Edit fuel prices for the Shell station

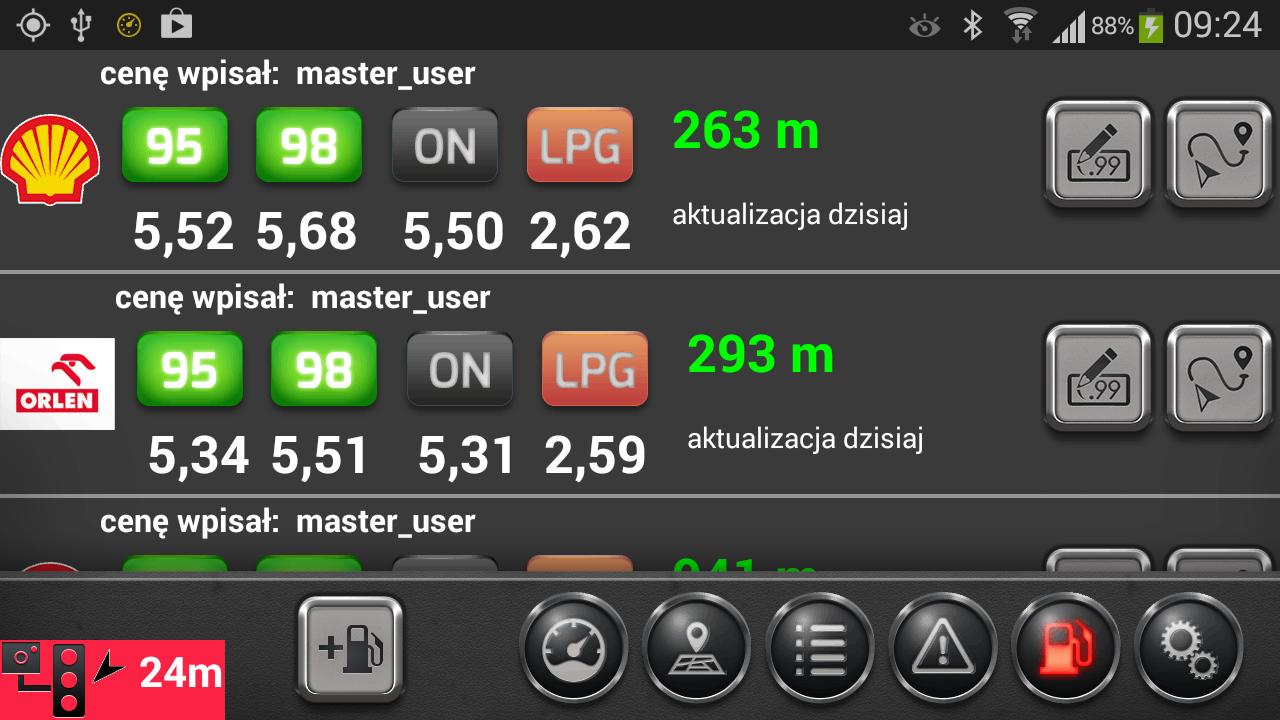click(x=1097, y=151)
